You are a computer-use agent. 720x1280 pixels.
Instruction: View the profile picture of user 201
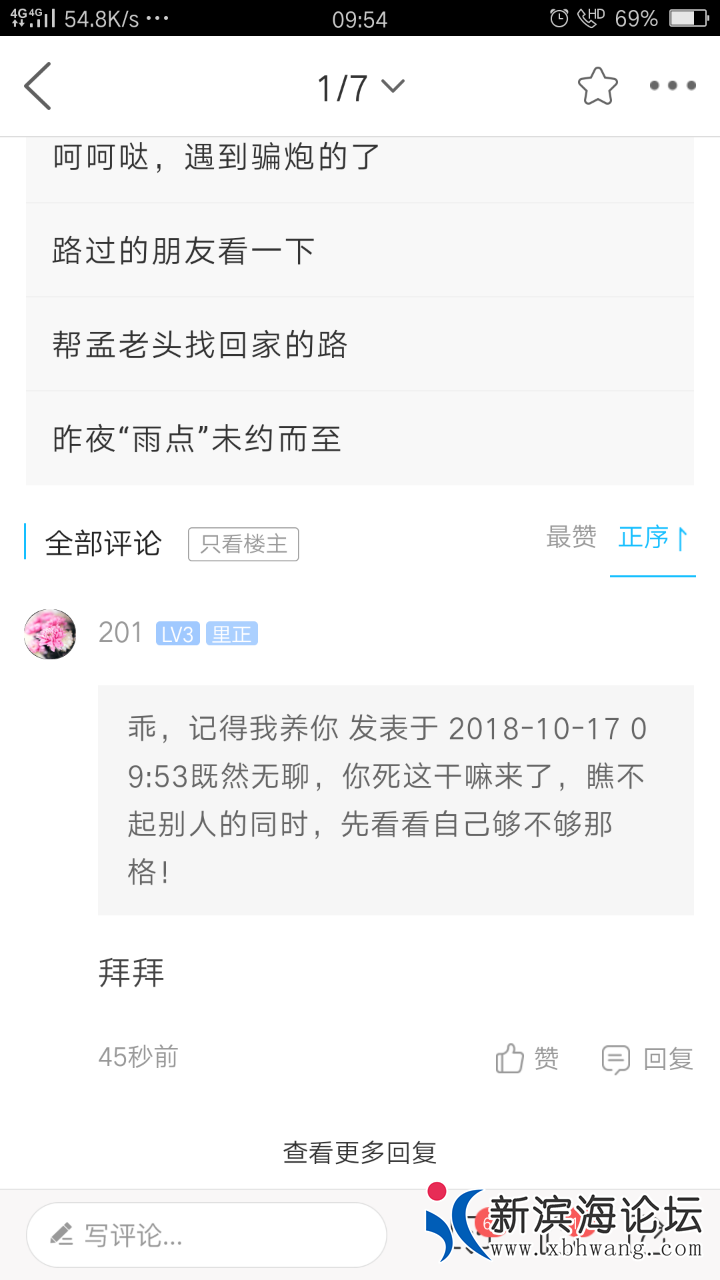click(x=50, y=634)
